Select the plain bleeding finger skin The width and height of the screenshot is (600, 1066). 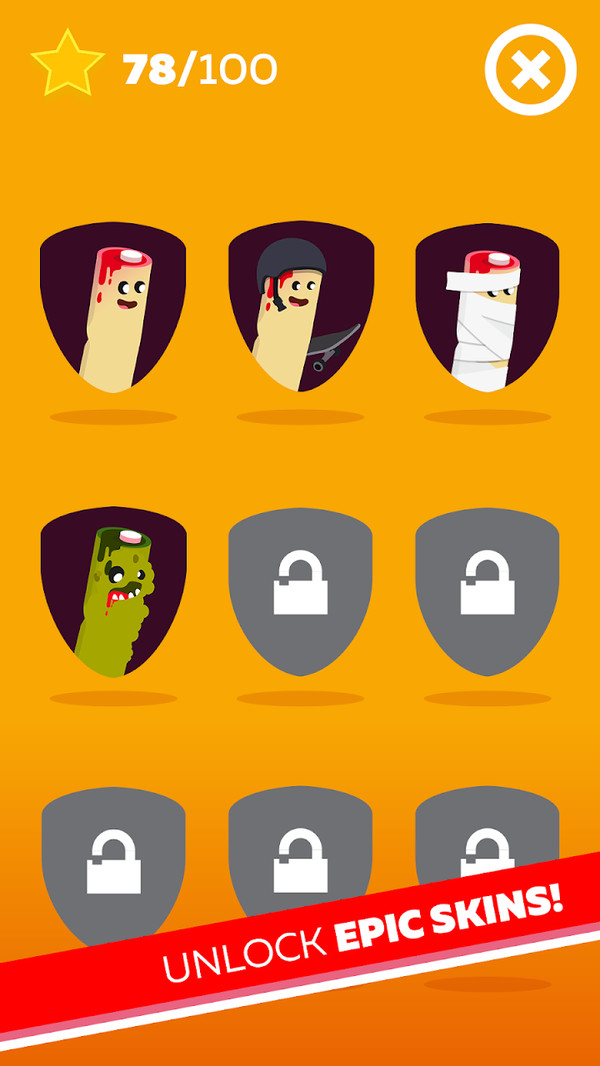(113, 307)
